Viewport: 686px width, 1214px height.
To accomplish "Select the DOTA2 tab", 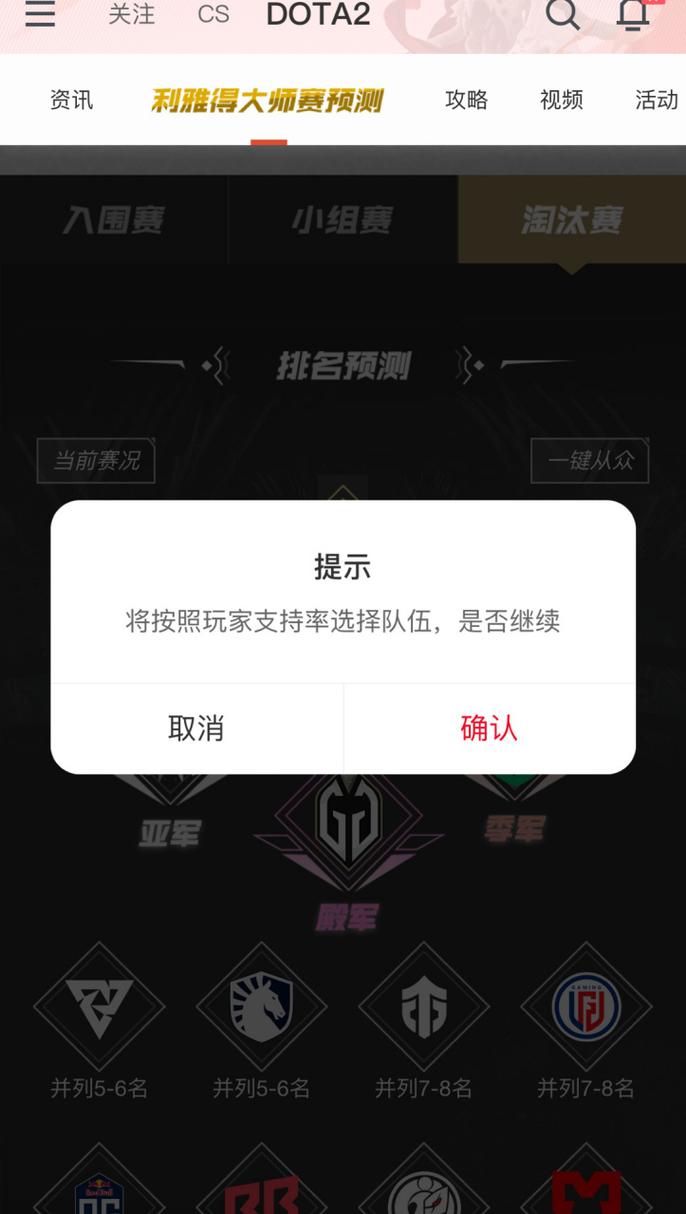I will (318, 14).
